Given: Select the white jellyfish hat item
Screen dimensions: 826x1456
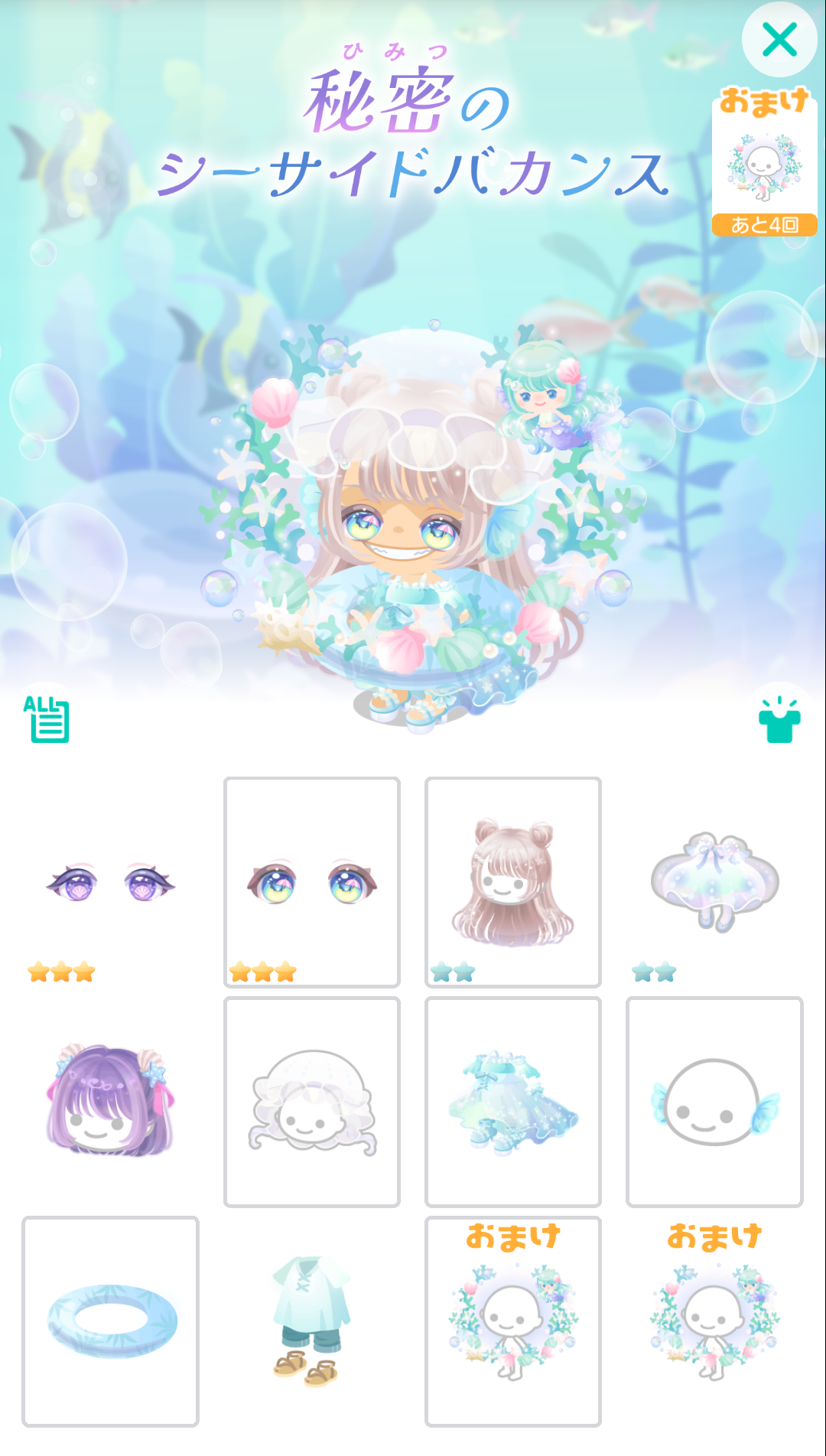Looking at the screenshot, I should (312, 1102).
